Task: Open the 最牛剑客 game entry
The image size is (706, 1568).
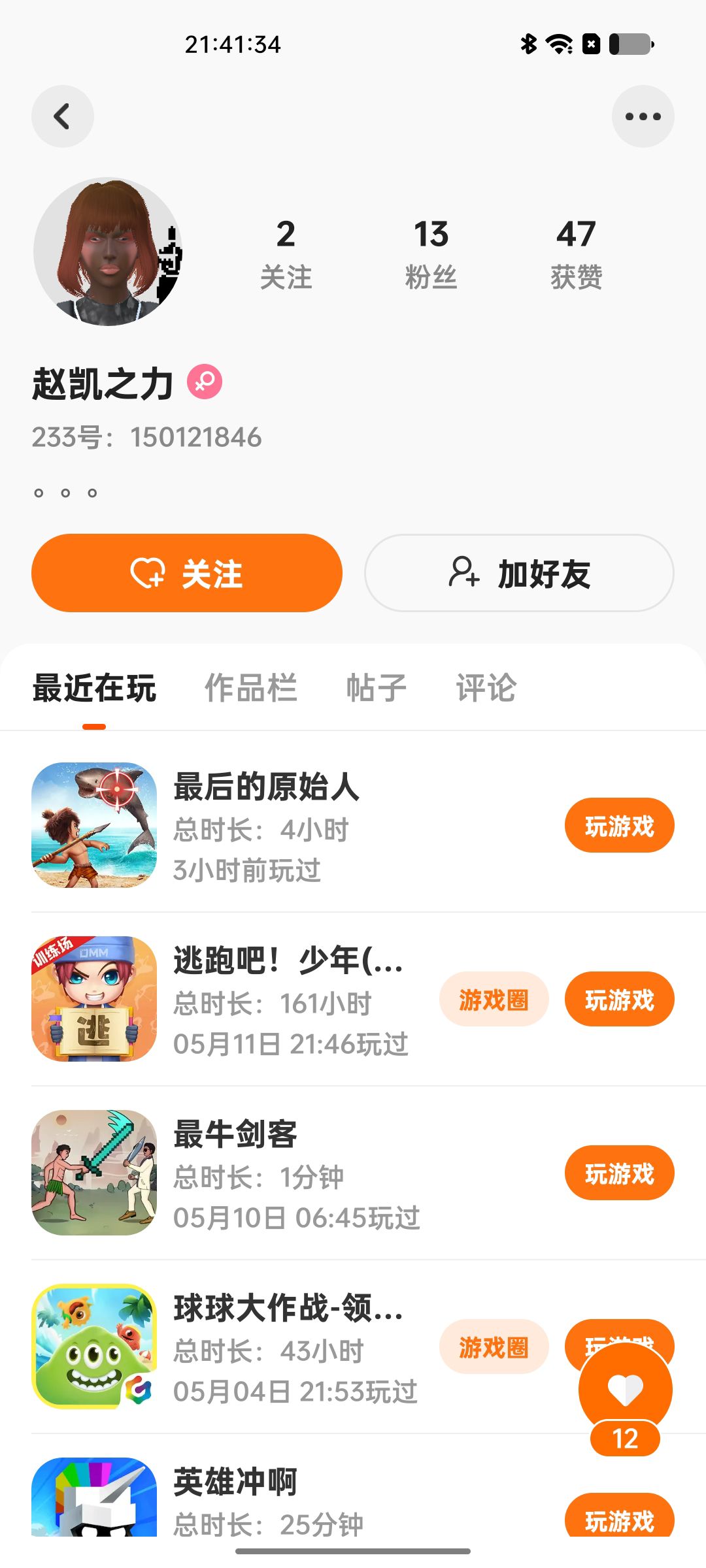Action: tap(235, 1134)
